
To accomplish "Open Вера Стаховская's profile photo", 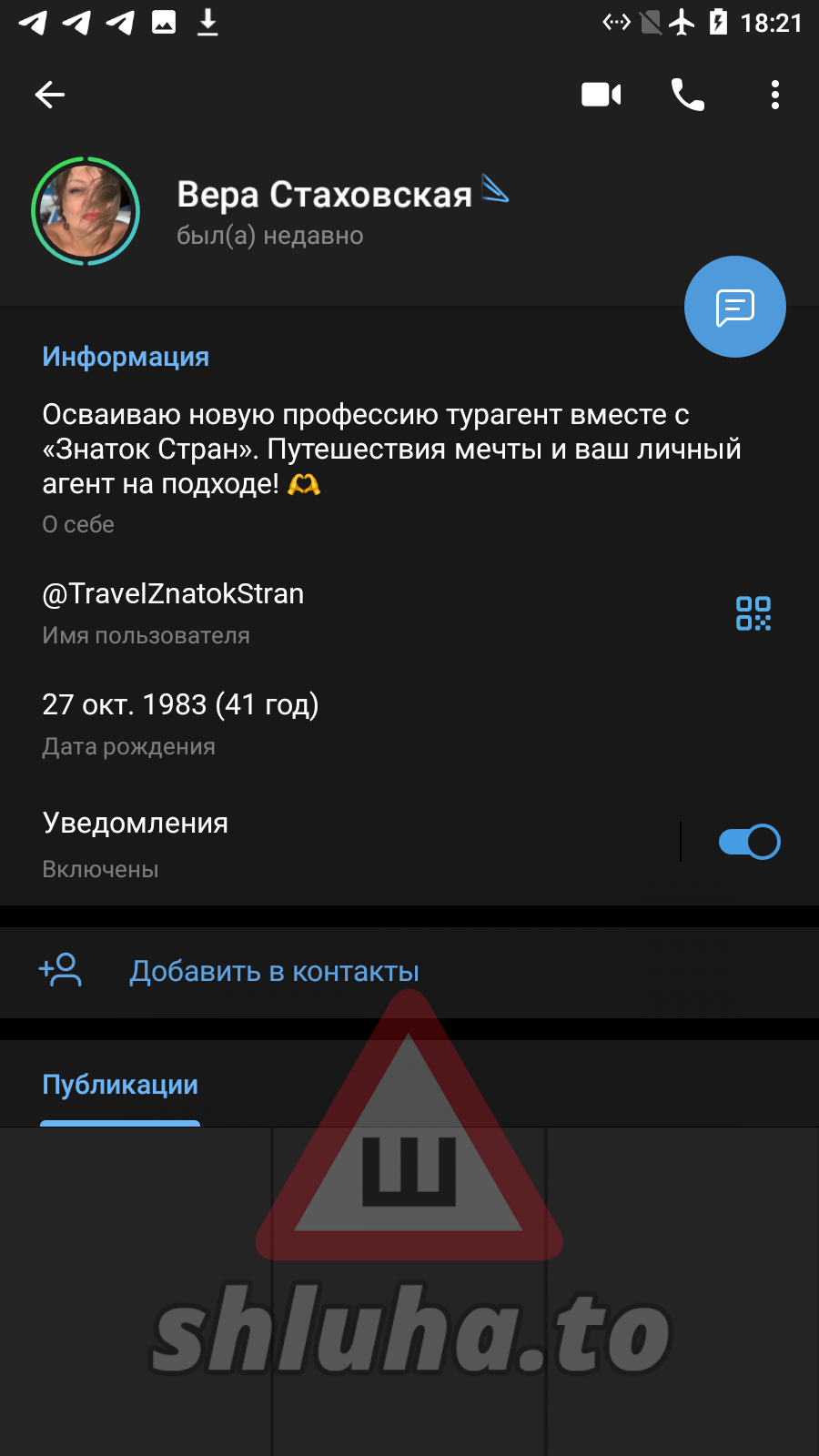I will click(x=86, y=211).
